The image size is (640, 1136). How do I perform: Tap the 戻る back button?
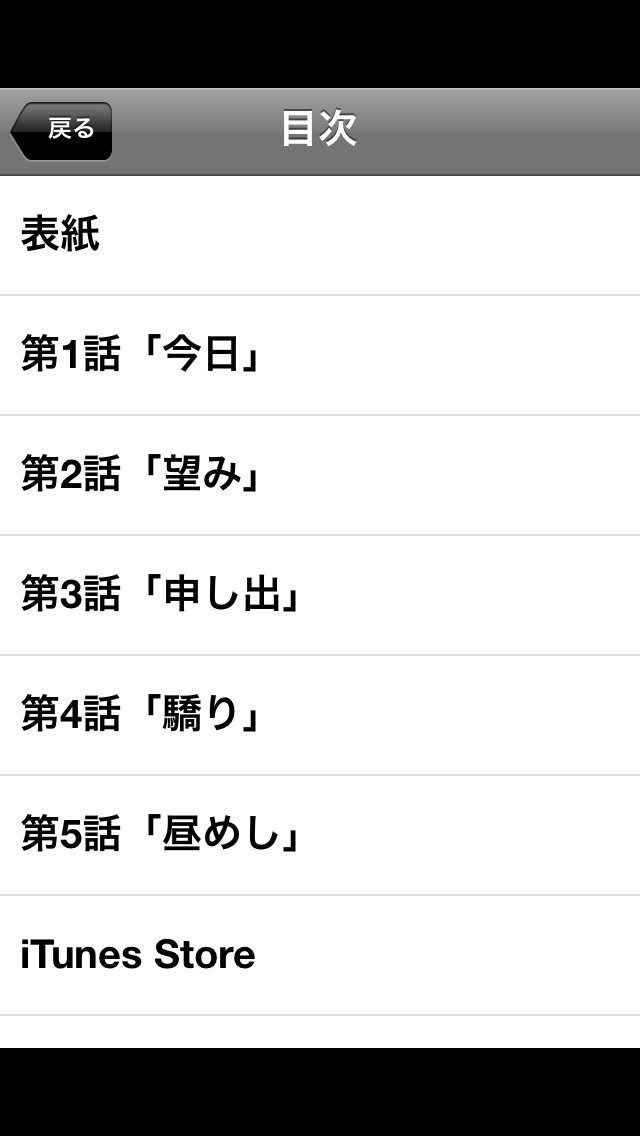62,131
